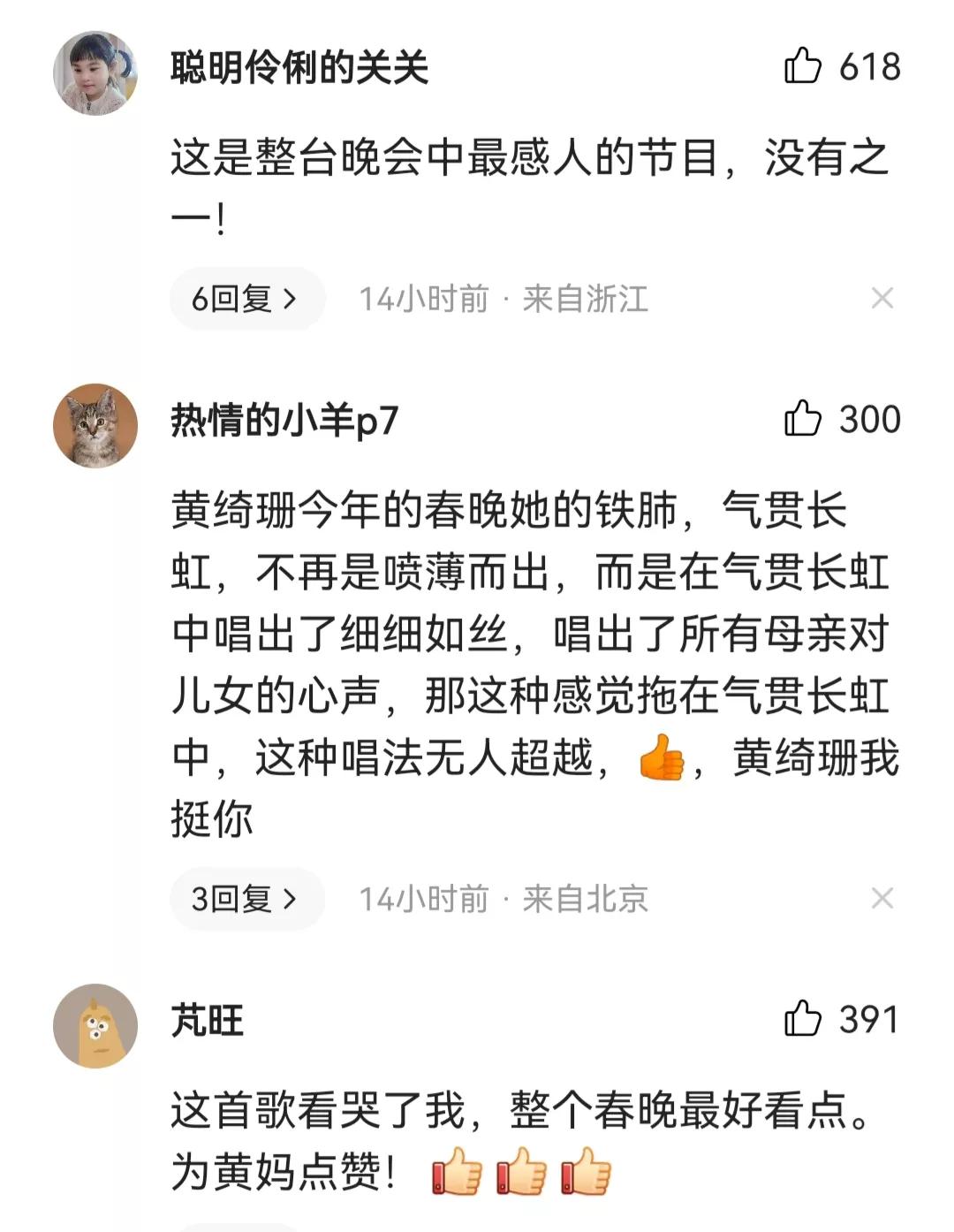Open 热情的小羊p7's cat avatar

pos(95,425)
